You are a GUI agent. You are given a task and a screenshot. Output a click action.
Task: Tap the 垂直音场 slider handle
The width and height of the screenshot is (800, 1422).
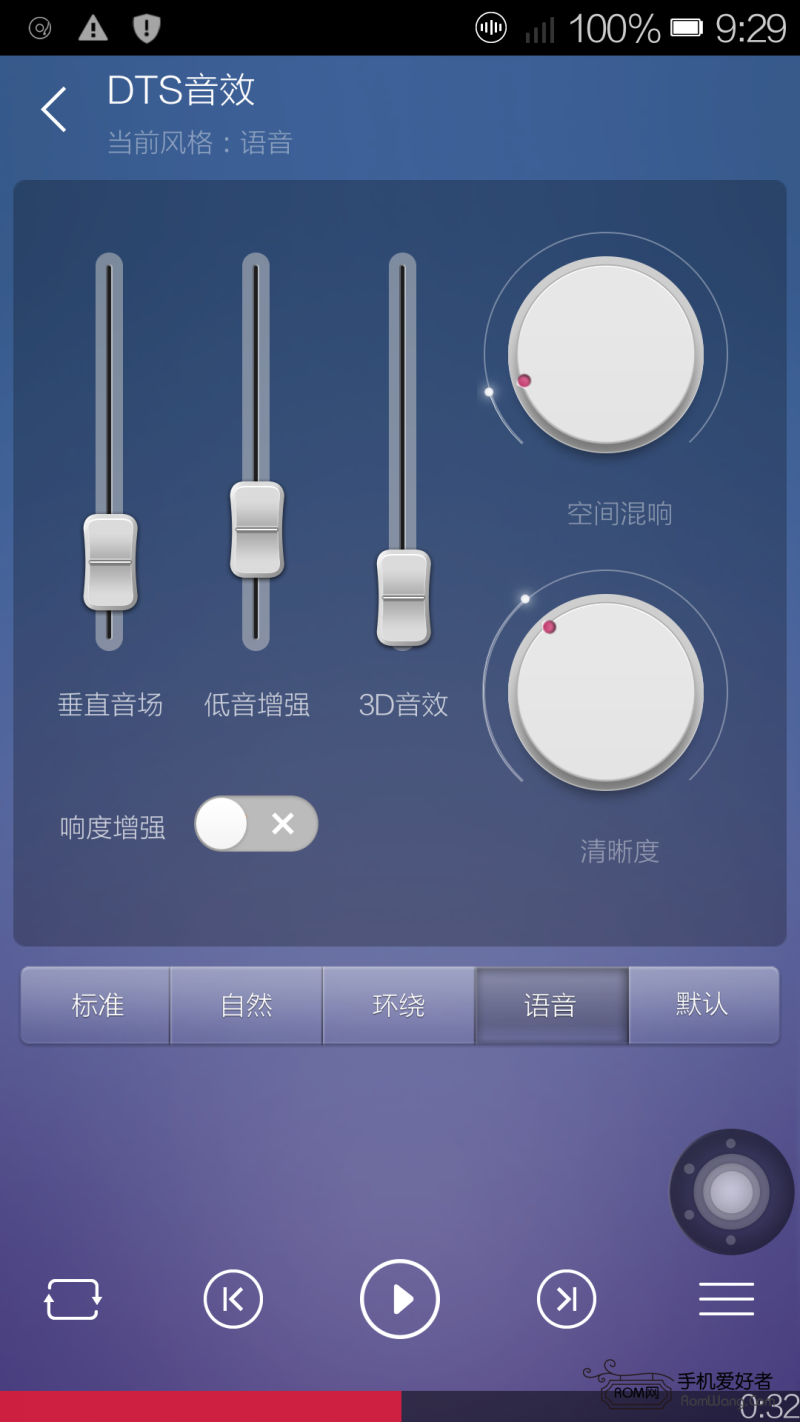[110, 562]
